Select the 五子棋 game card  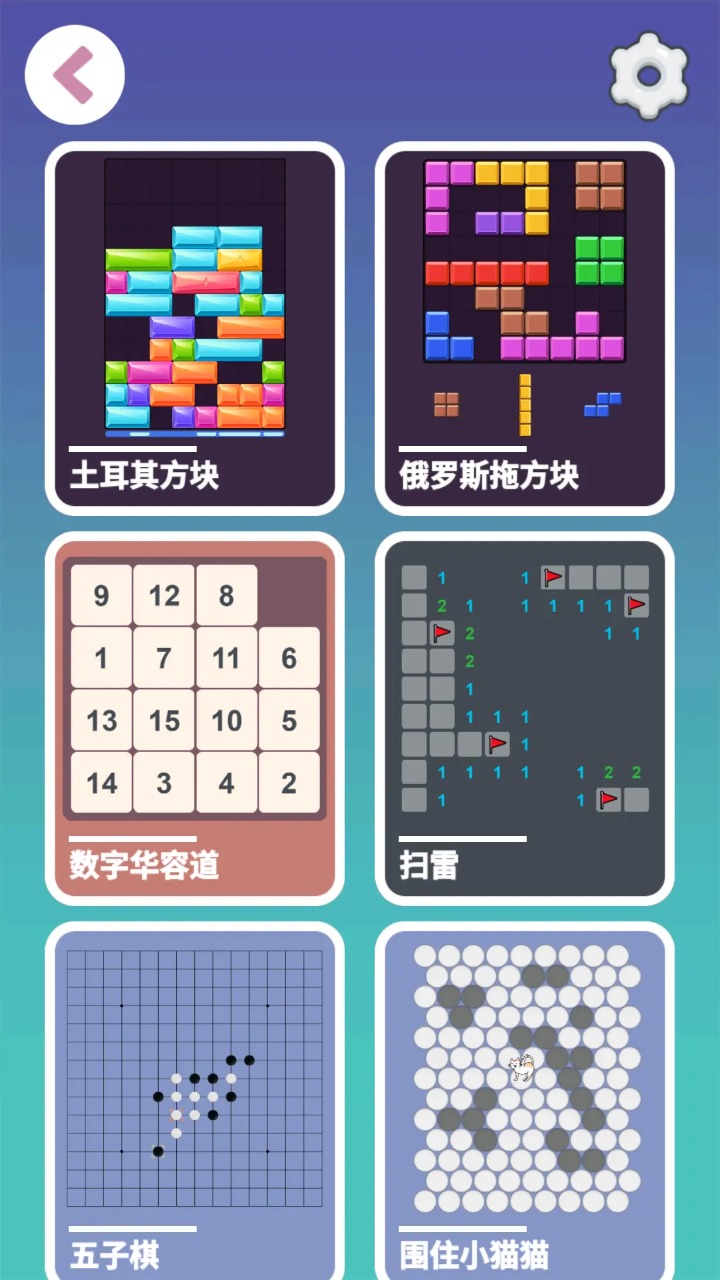[195, 1100]
